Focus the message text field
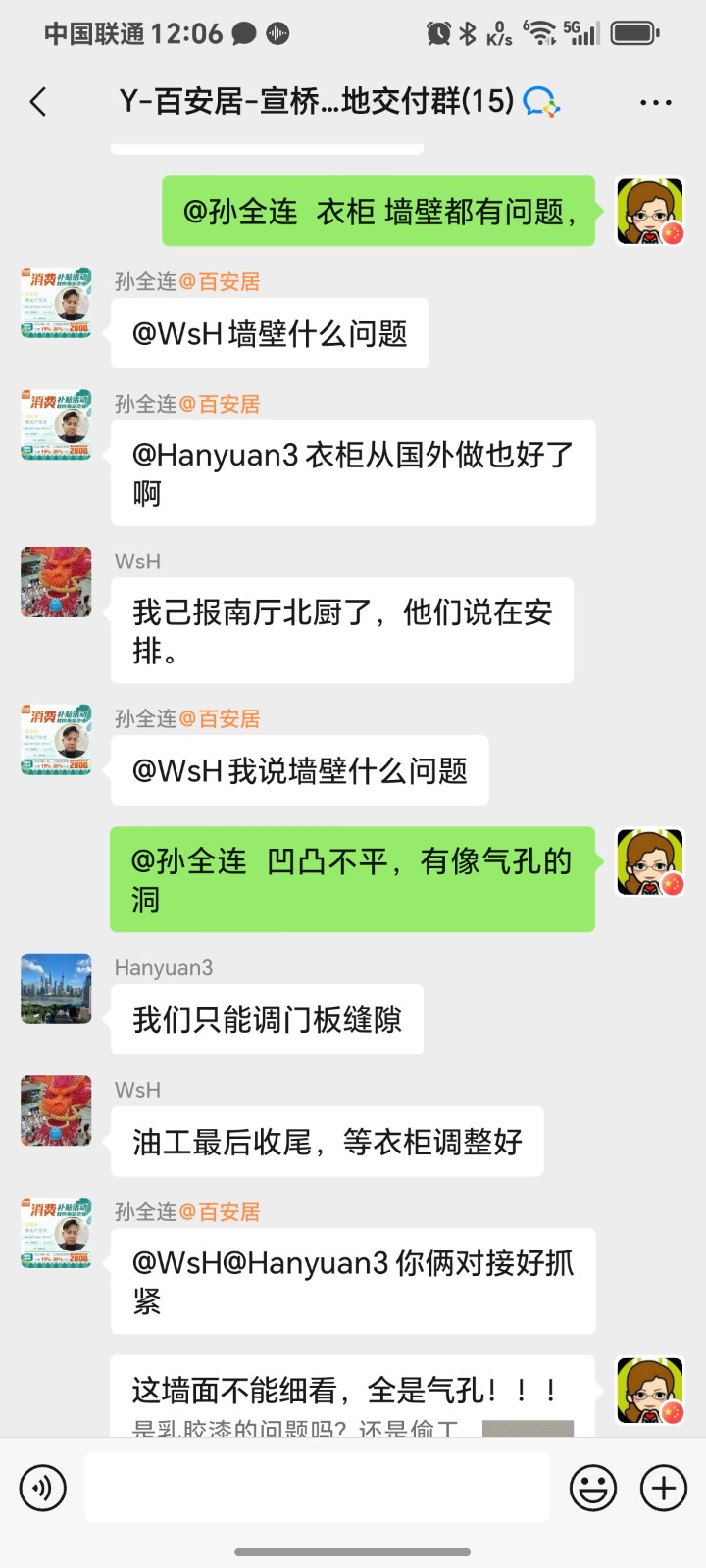The image size is (706, 1568). click(x=317, y=1488)
